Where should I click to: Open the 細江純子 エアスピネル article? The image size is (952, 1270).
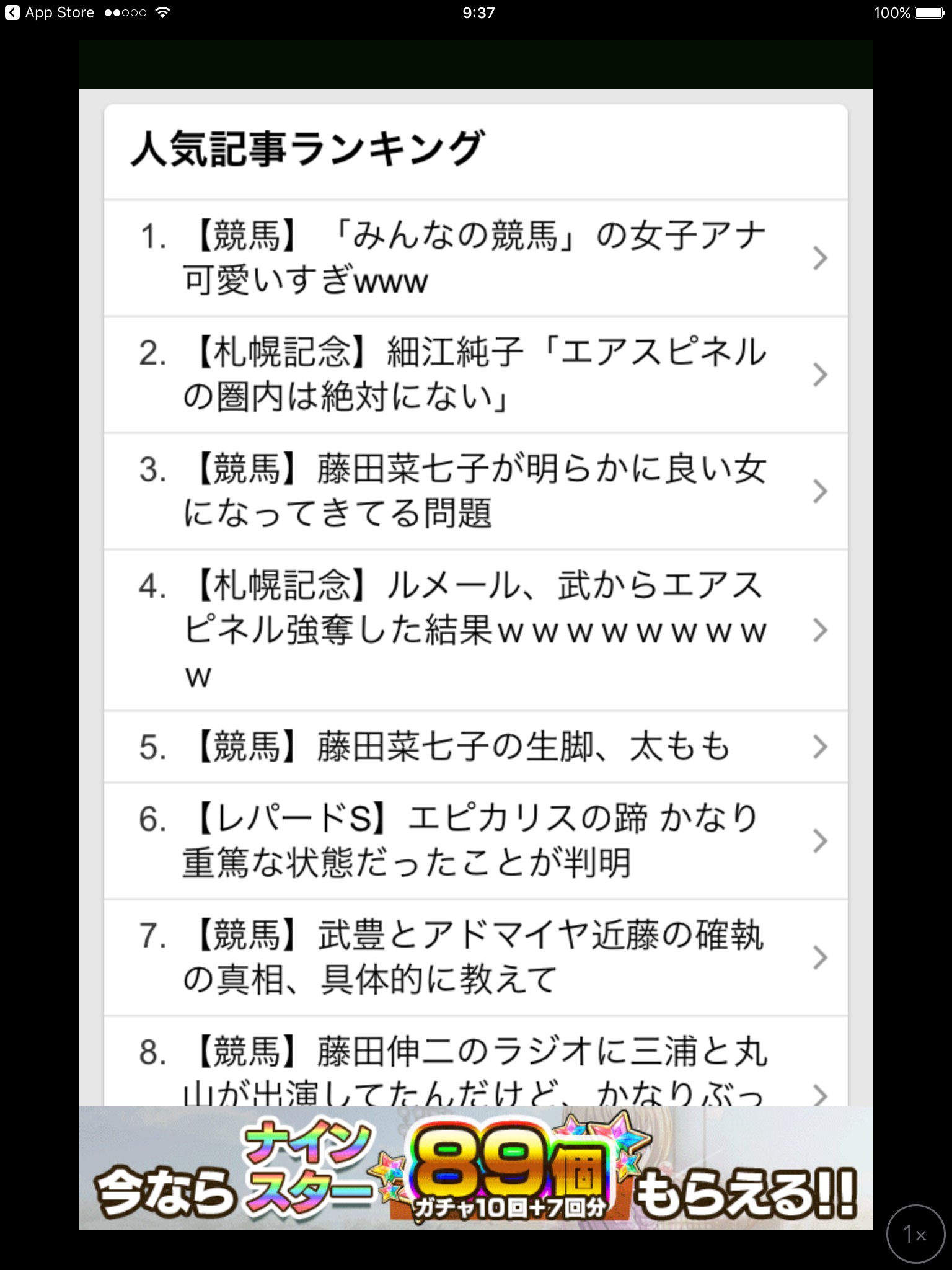click(x=475, y=375)
